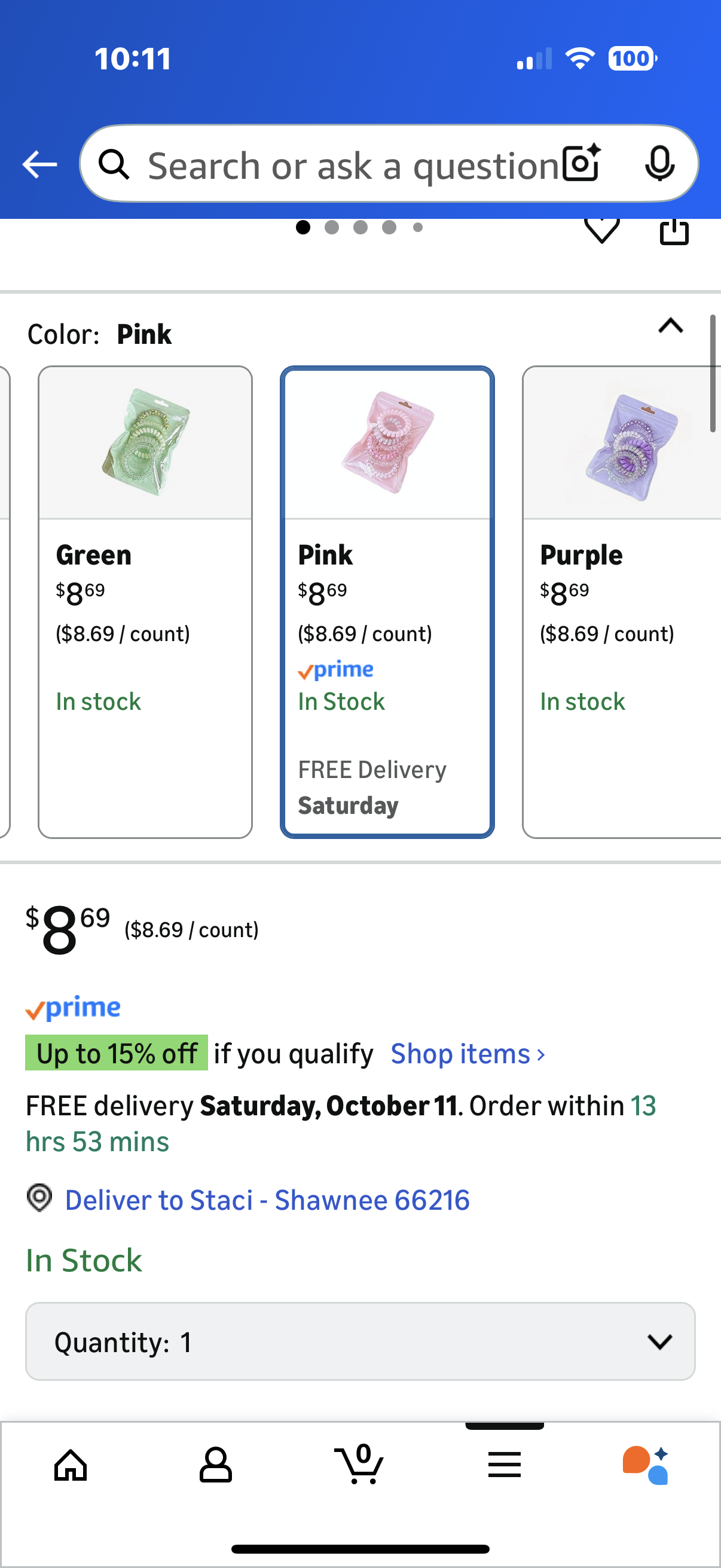Go back to the previous page

coord(39,164)
